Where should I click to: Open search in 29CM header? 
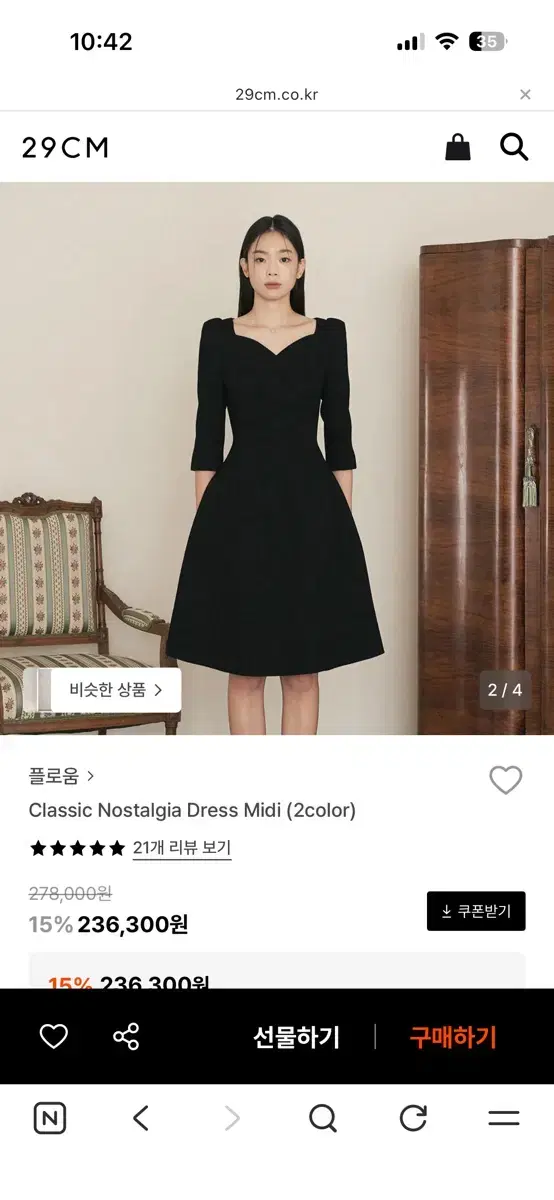tap(514, 148)
